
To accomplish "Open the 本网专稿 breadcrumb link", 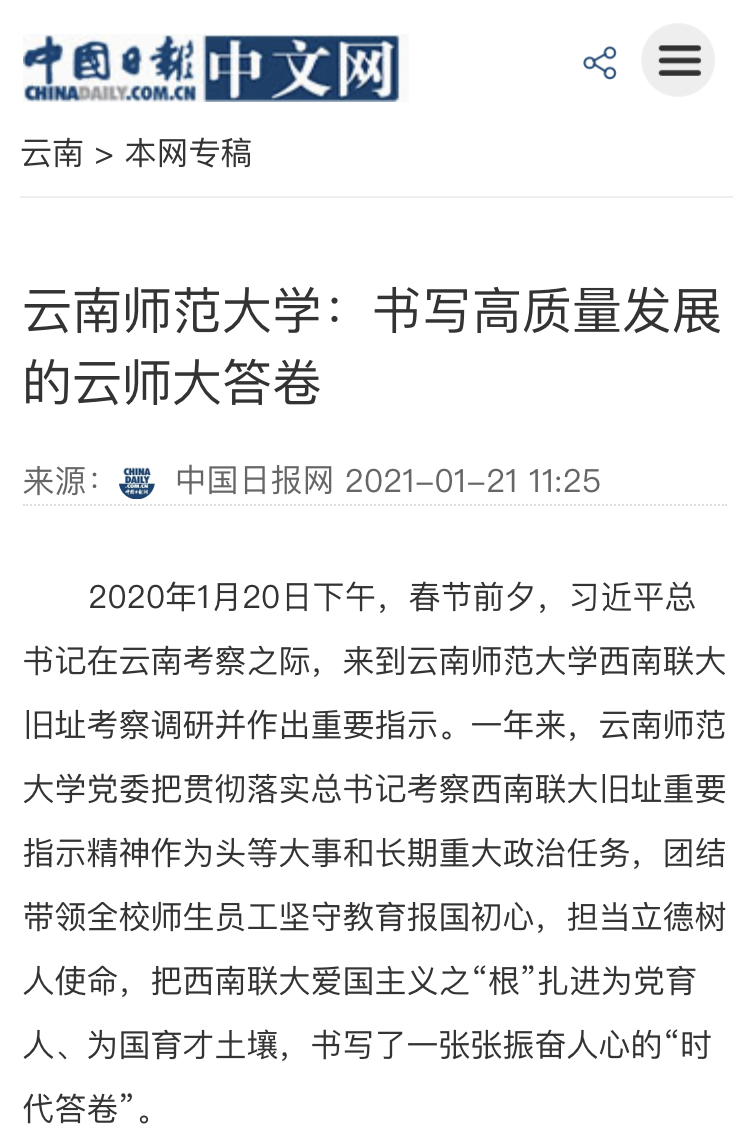I will pyautogui.click(x=188, y=154).
